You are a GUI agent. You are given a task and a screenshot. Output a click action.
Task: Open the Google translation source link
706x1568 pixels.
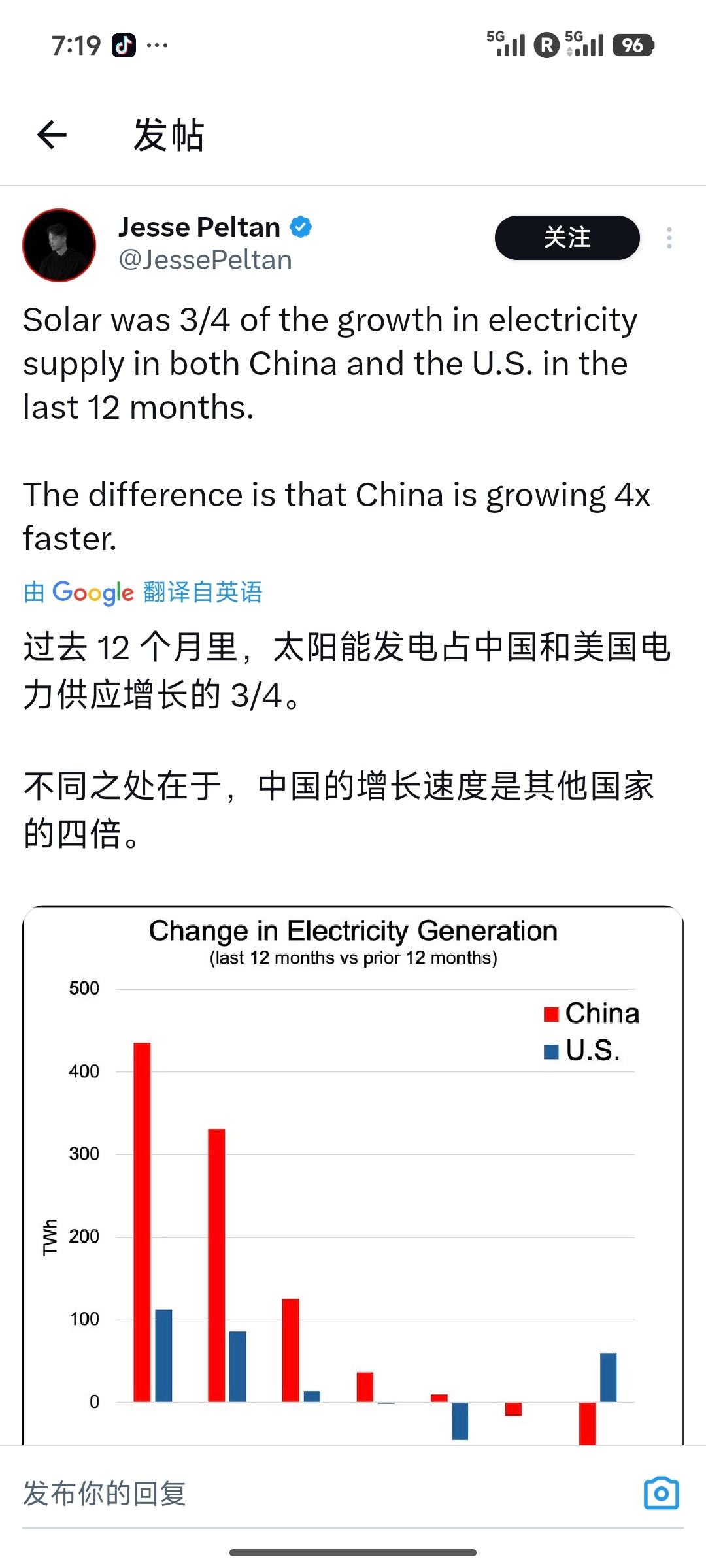(x=145, y=592)
